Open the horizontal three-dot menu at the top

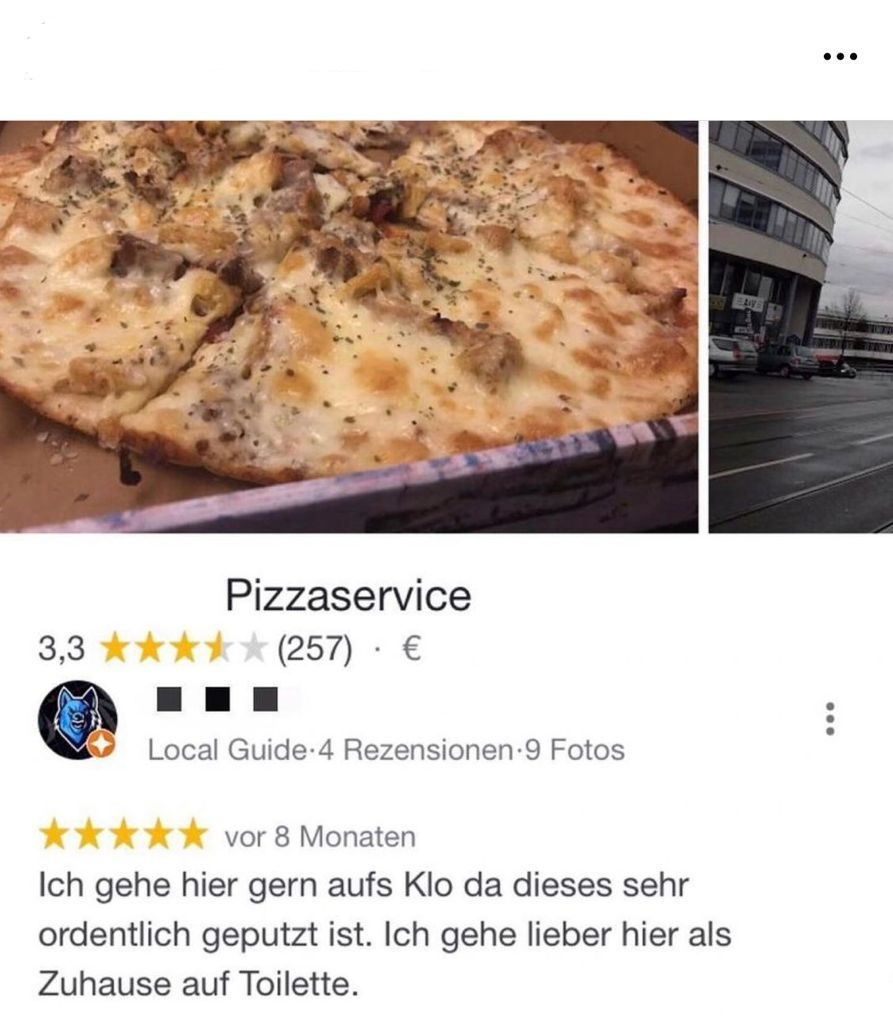click(x=840, y=57)
